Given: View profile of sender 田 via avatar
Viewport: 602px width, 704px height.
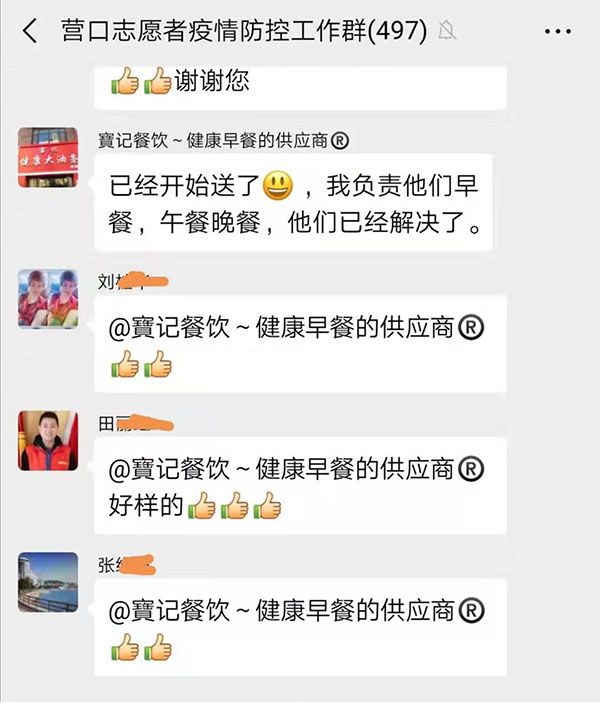Looking at the screenshot, I should click(47, 440).
